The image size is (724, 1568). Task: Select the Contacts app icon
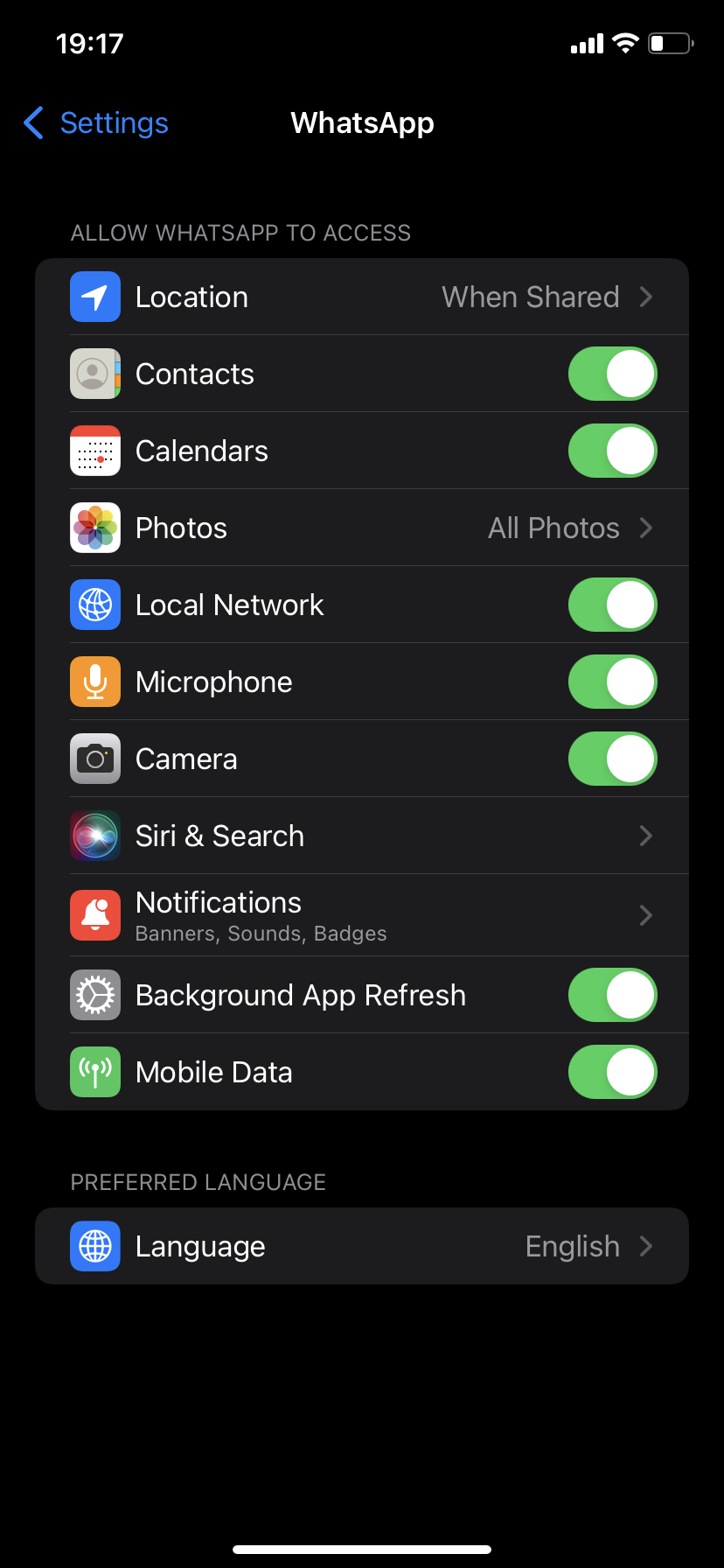point(94,374)
